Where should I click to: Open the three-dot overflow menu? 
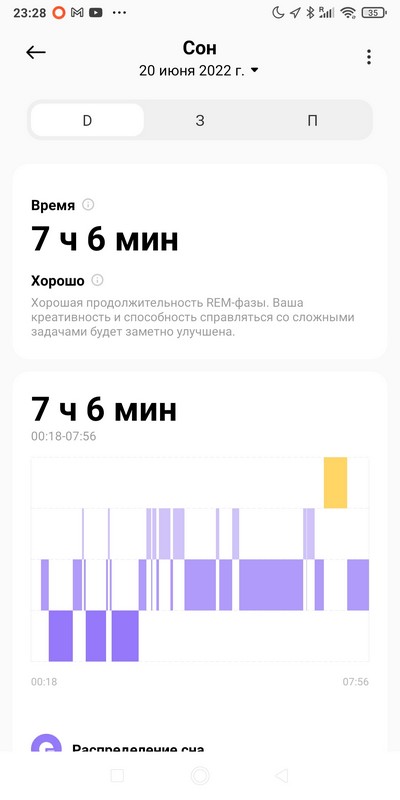[368, 57]
